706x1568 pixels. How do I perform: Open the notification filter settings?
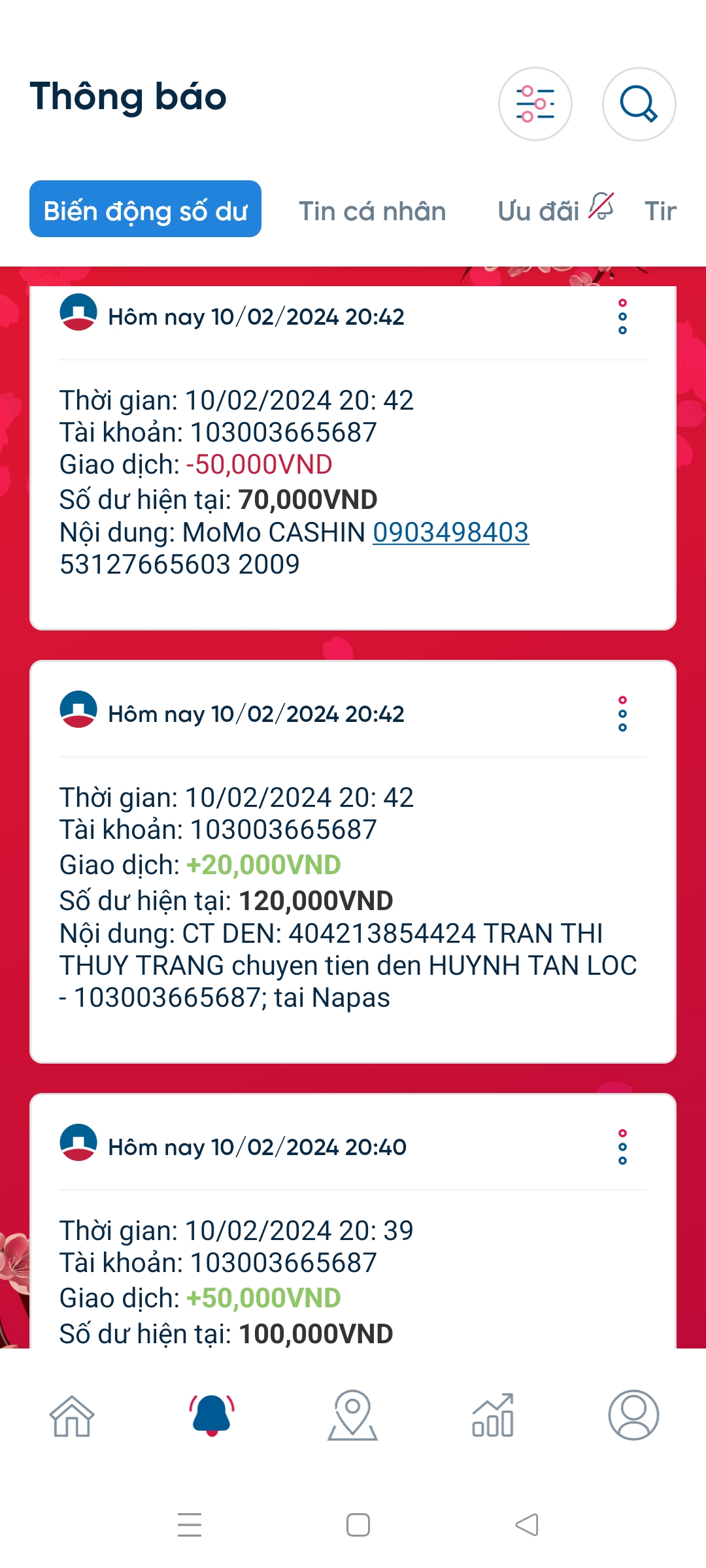tap(535, 104)
